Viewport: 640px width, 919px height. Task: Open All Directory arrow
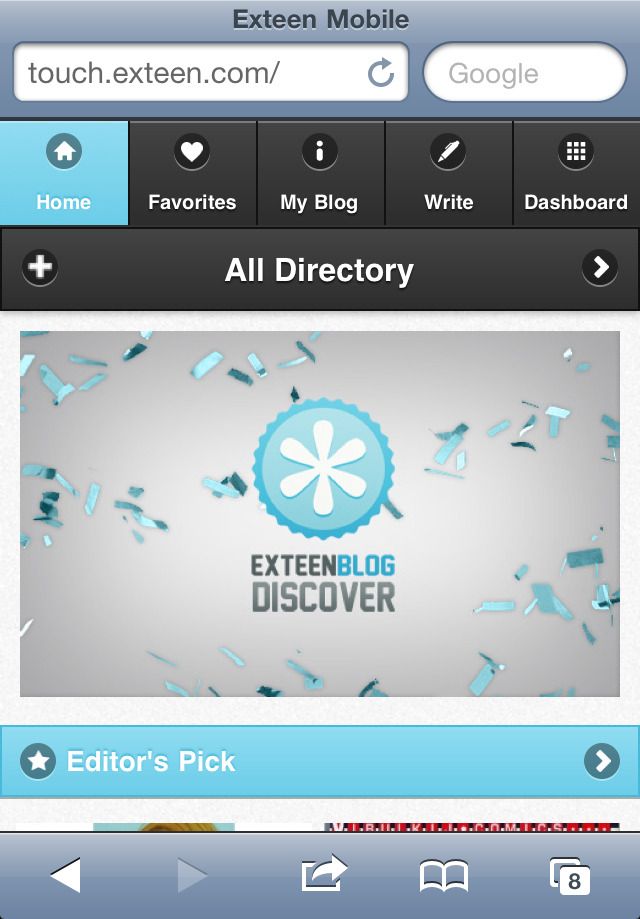click(x=599, y=268)
